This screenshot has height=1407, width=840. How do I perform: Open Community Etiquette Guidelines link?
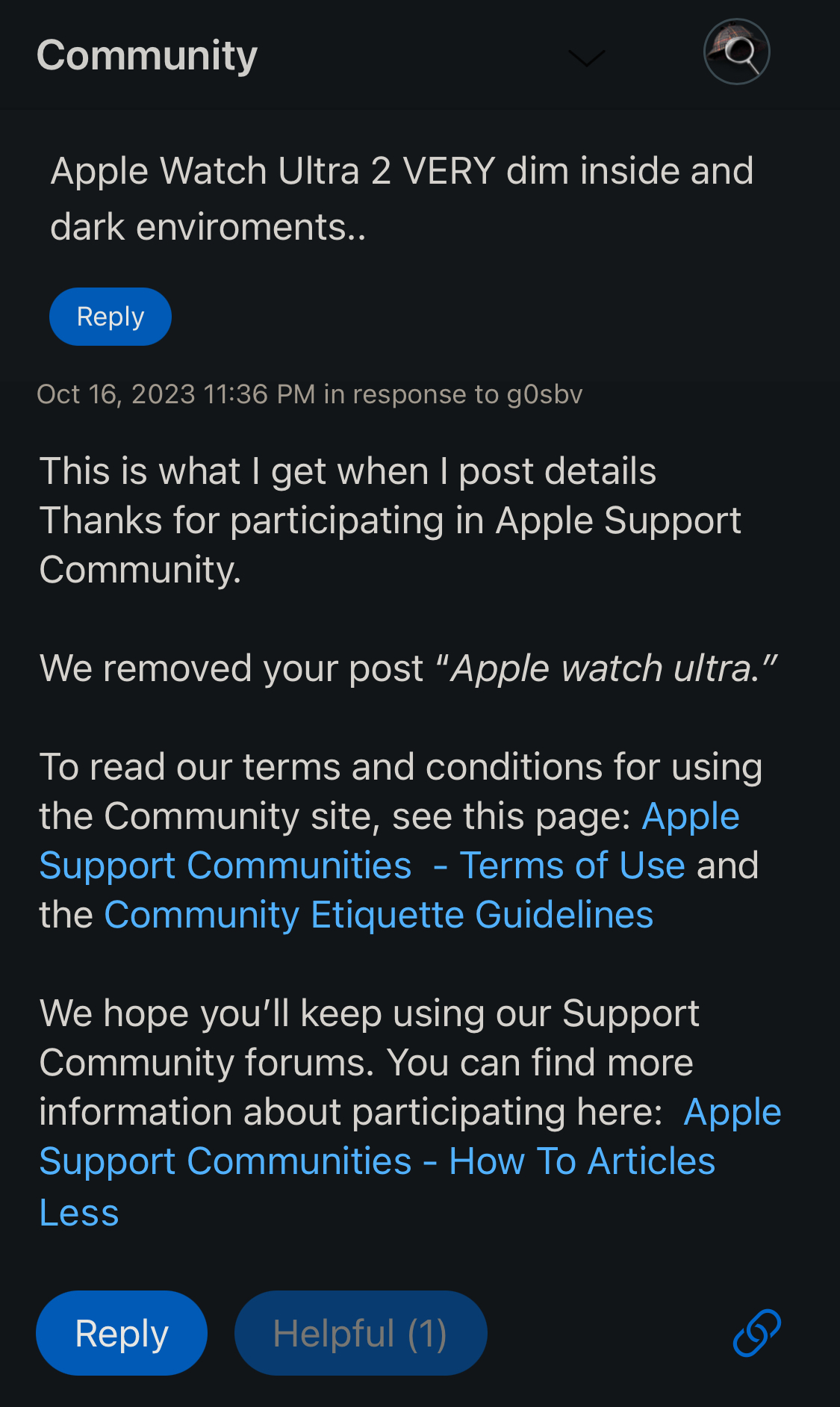(379, 915)
